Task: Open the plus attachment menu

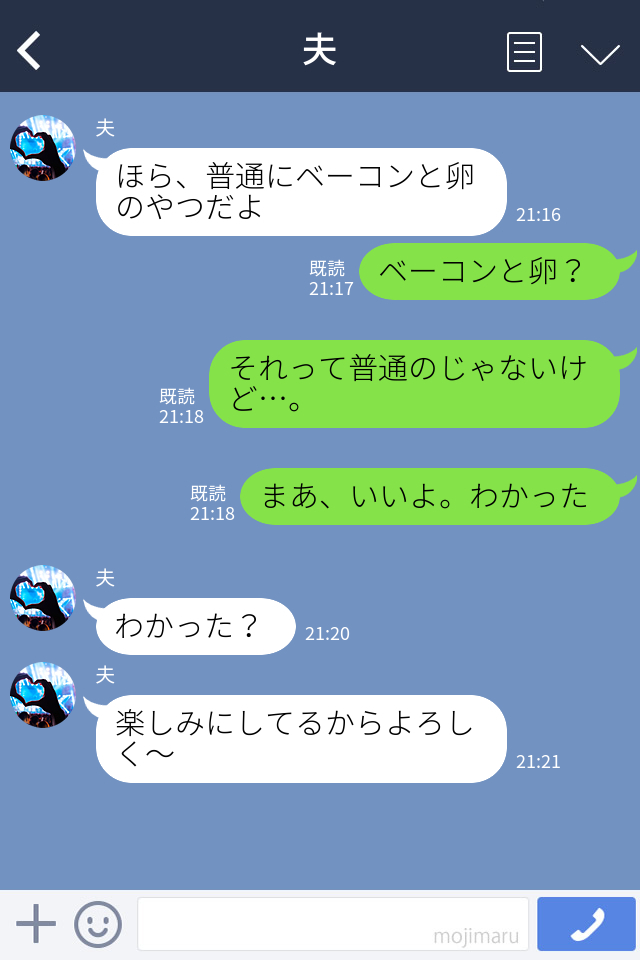Action: tap(36, 924)
